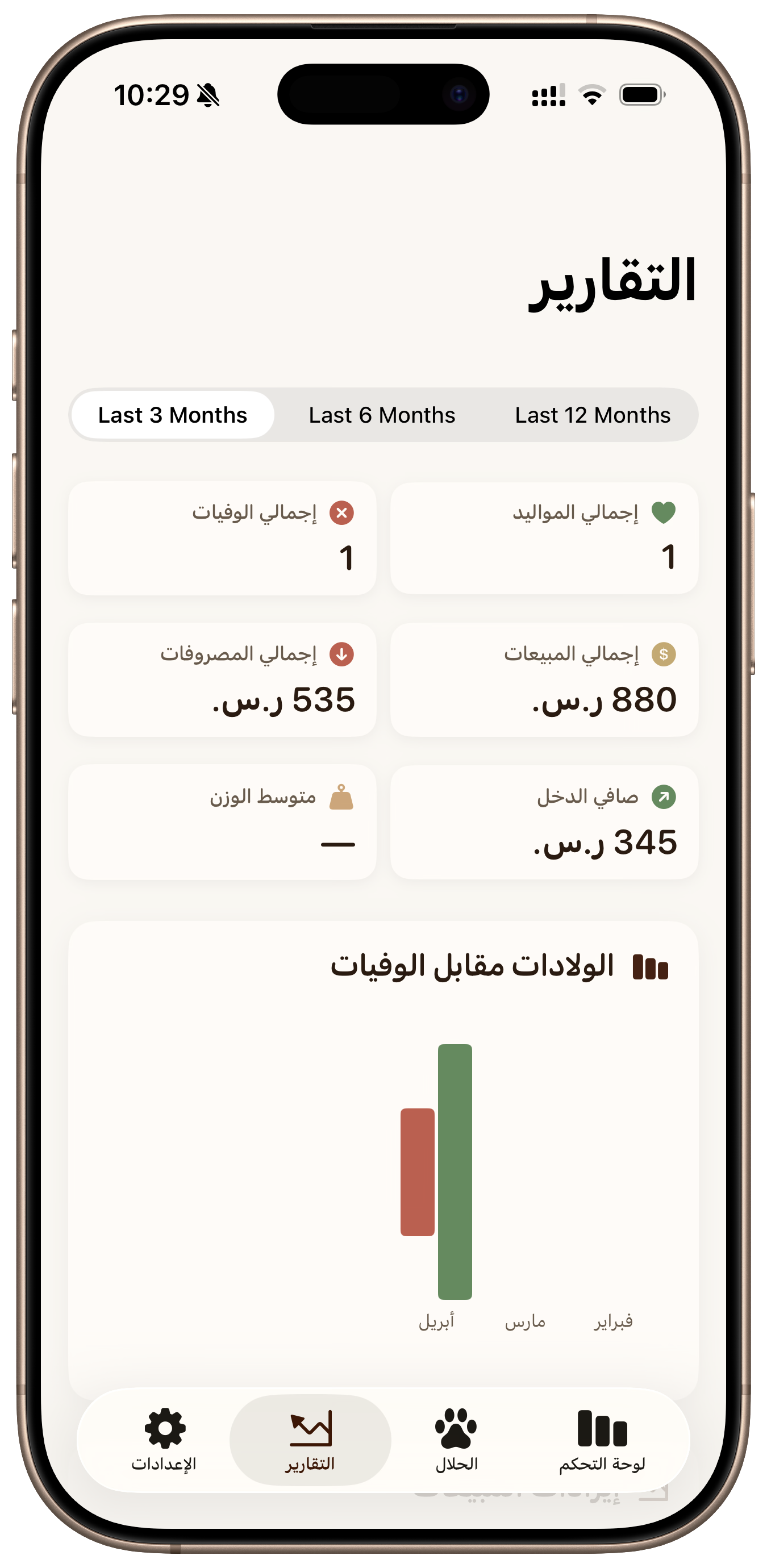The image size is (767, 1568).
Task: Click the down-arrow icon on total expenses card
Action: coord(342,654)
